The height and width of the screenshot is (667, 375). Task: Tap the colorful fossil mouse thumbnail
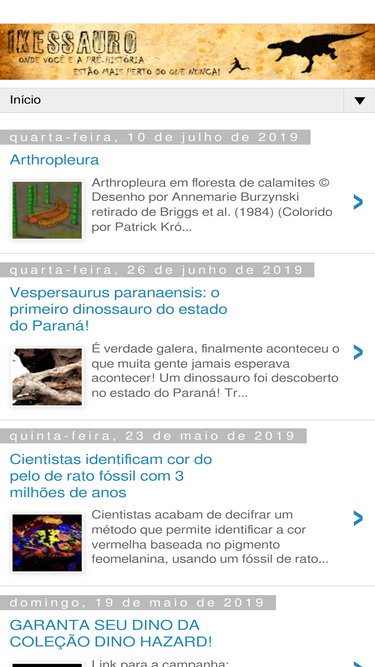pyautogui.click(x=47, y=543)
